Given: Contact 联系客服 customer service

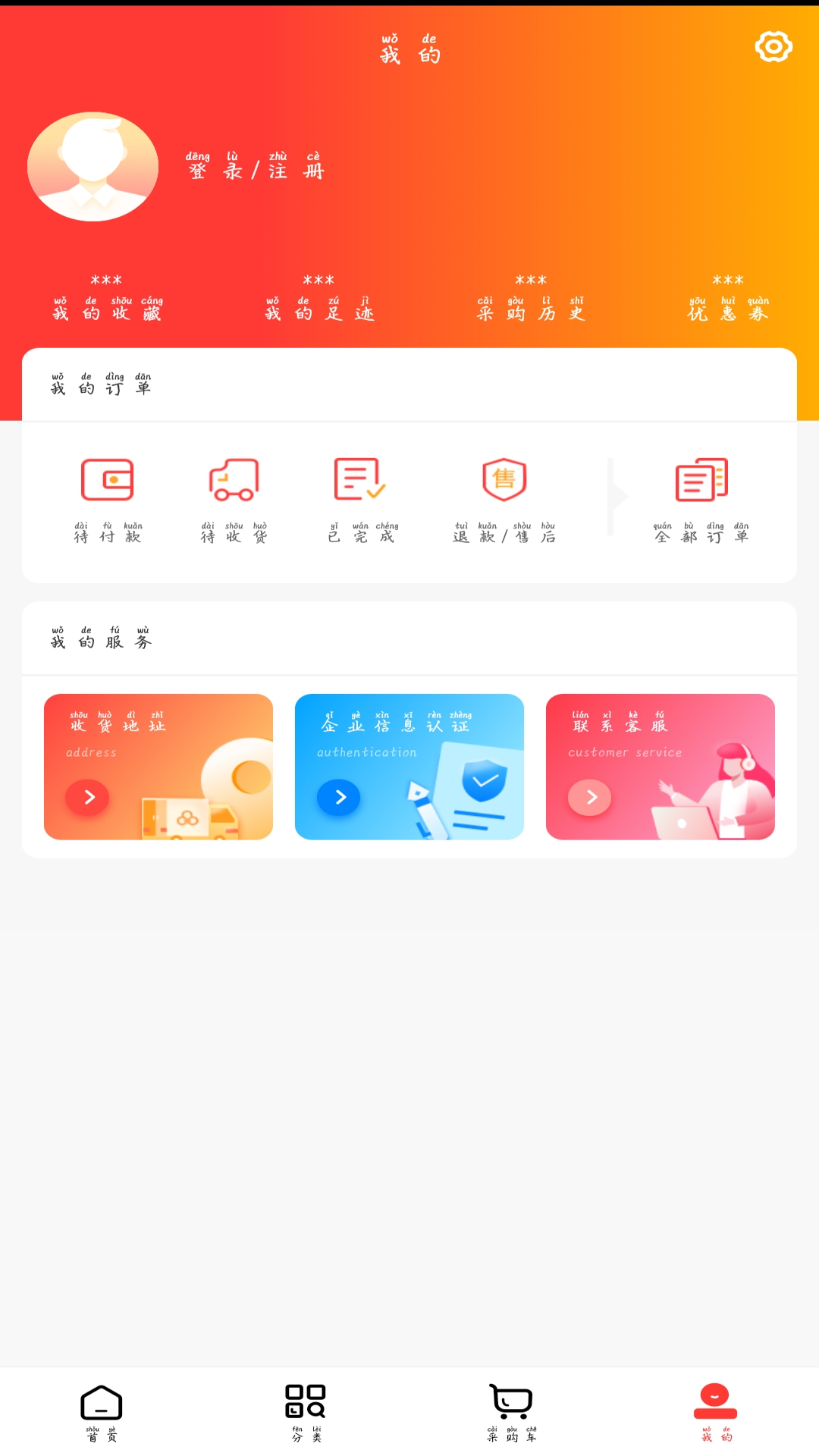Looking at the screenshot, I should pyautogui.click(x=661, y=767).
